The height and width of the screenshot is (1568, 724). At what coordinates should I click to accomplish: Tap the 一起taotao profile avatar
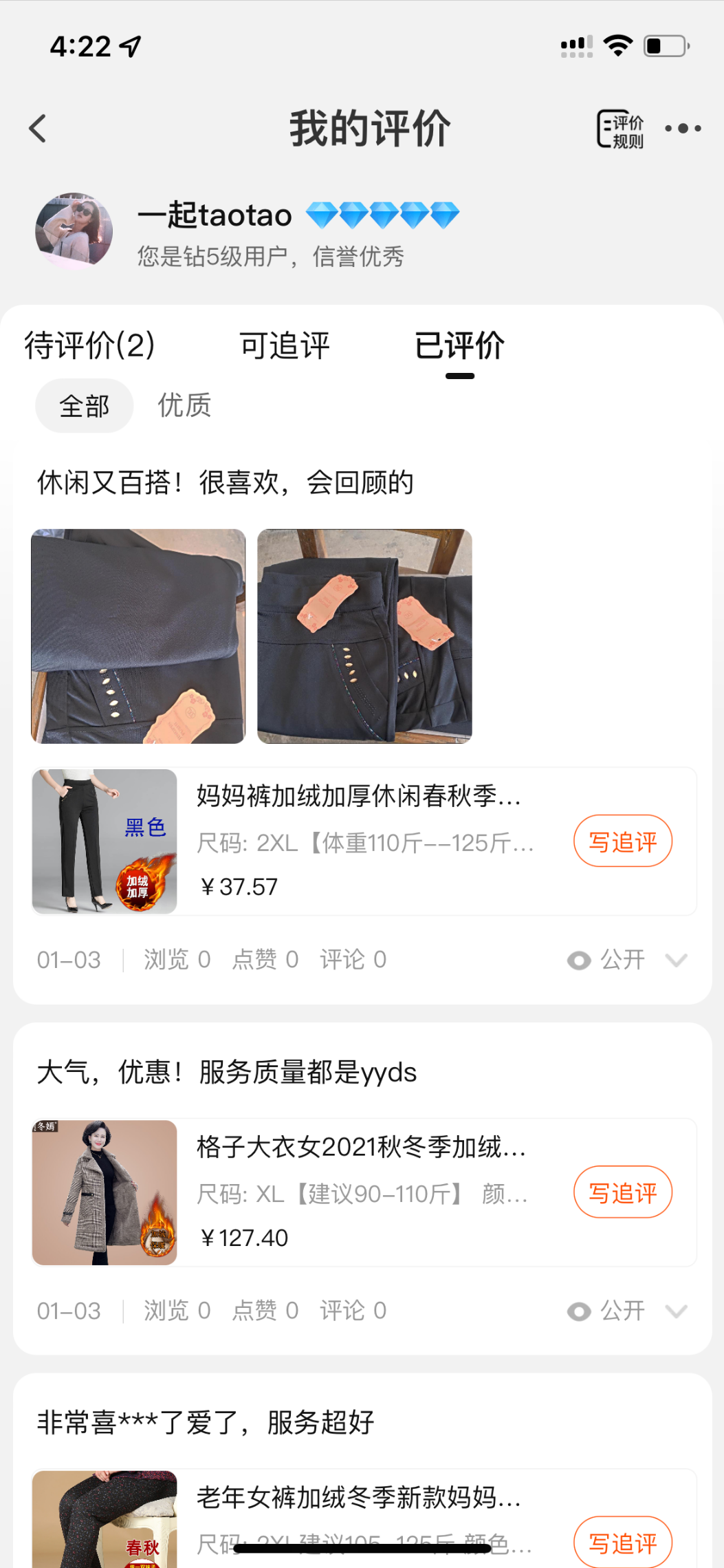pyautogui.click(x=74, y=230)
